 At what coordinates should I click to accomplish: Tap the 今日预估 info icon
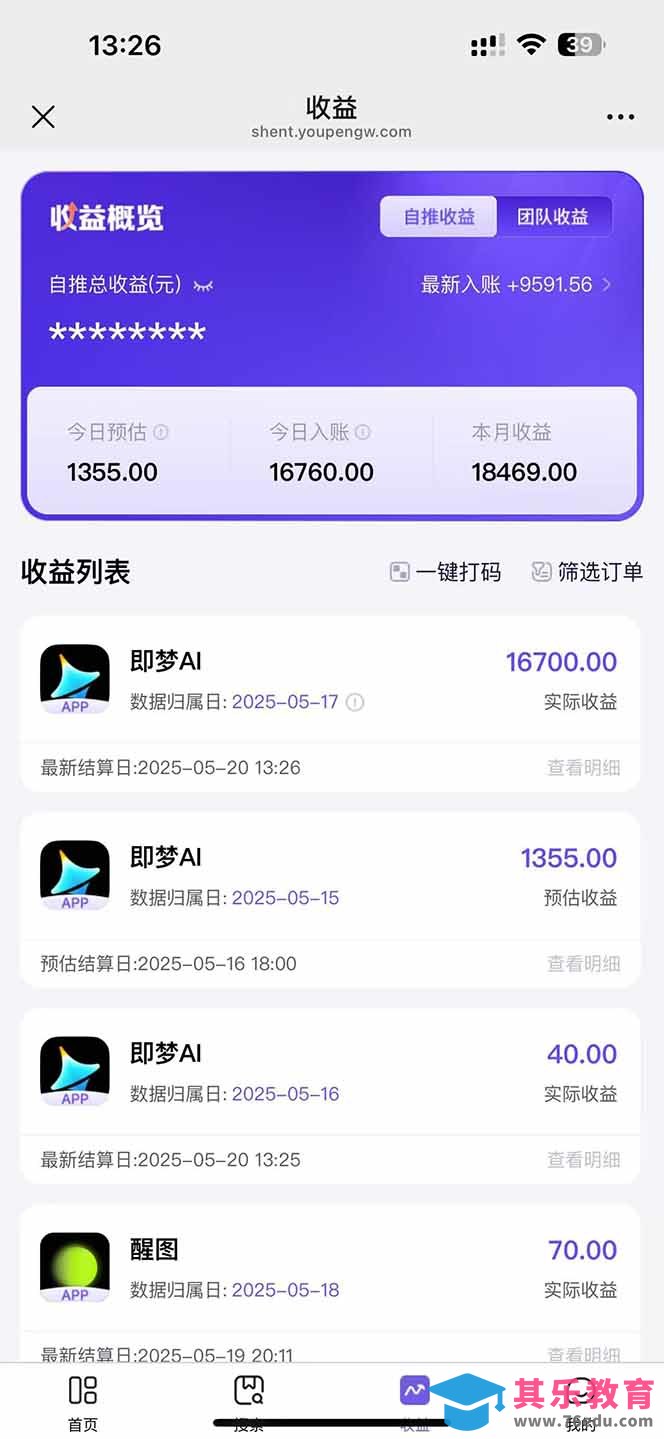161,432
